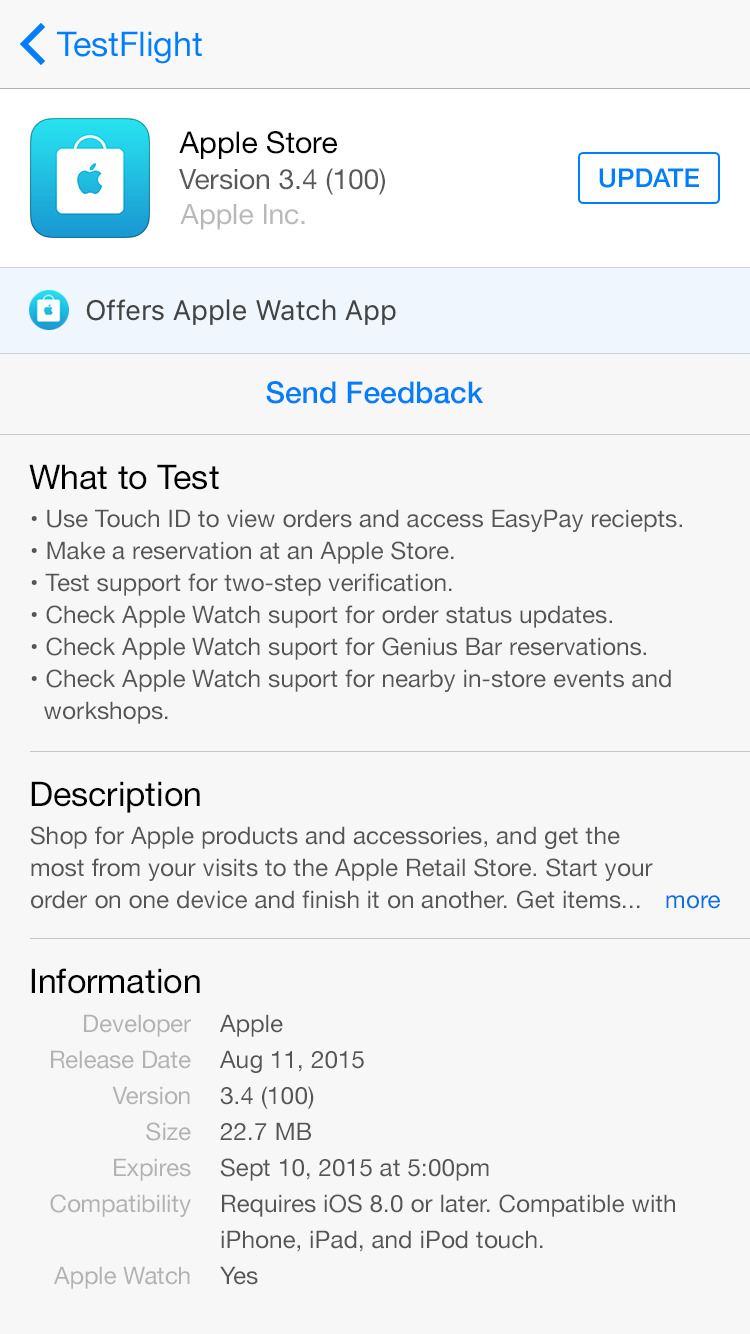Send Feedback about this build
The height and width of the screenshot is (1334, 750).
click(374, 393)
